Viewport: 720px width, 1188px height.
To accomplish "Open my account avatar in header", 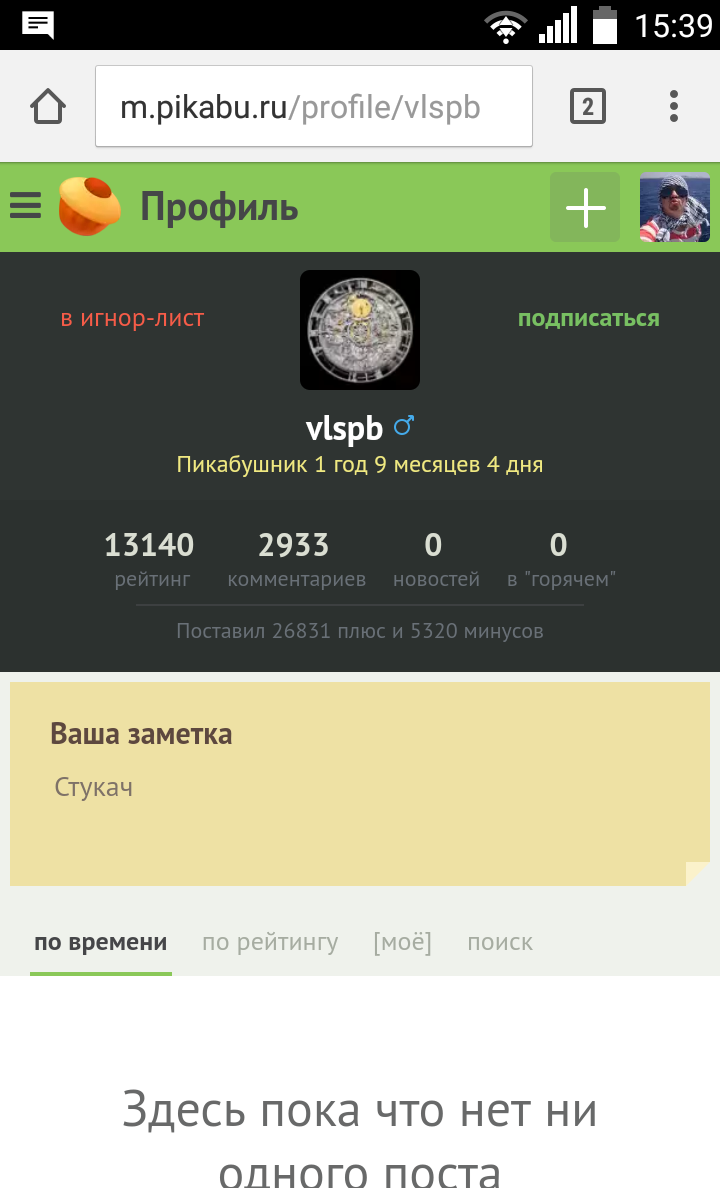I will click(x=675, y=207).
